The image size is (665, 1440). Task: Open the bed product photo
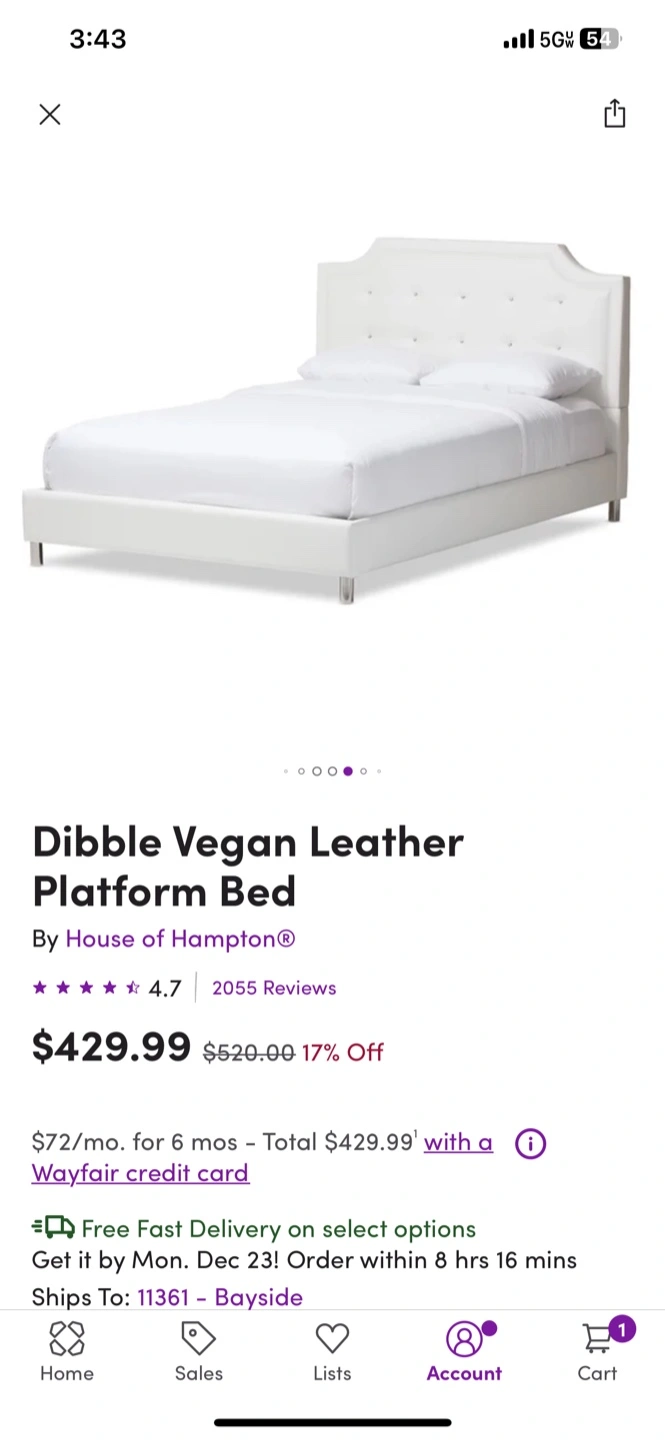[330, 420]
